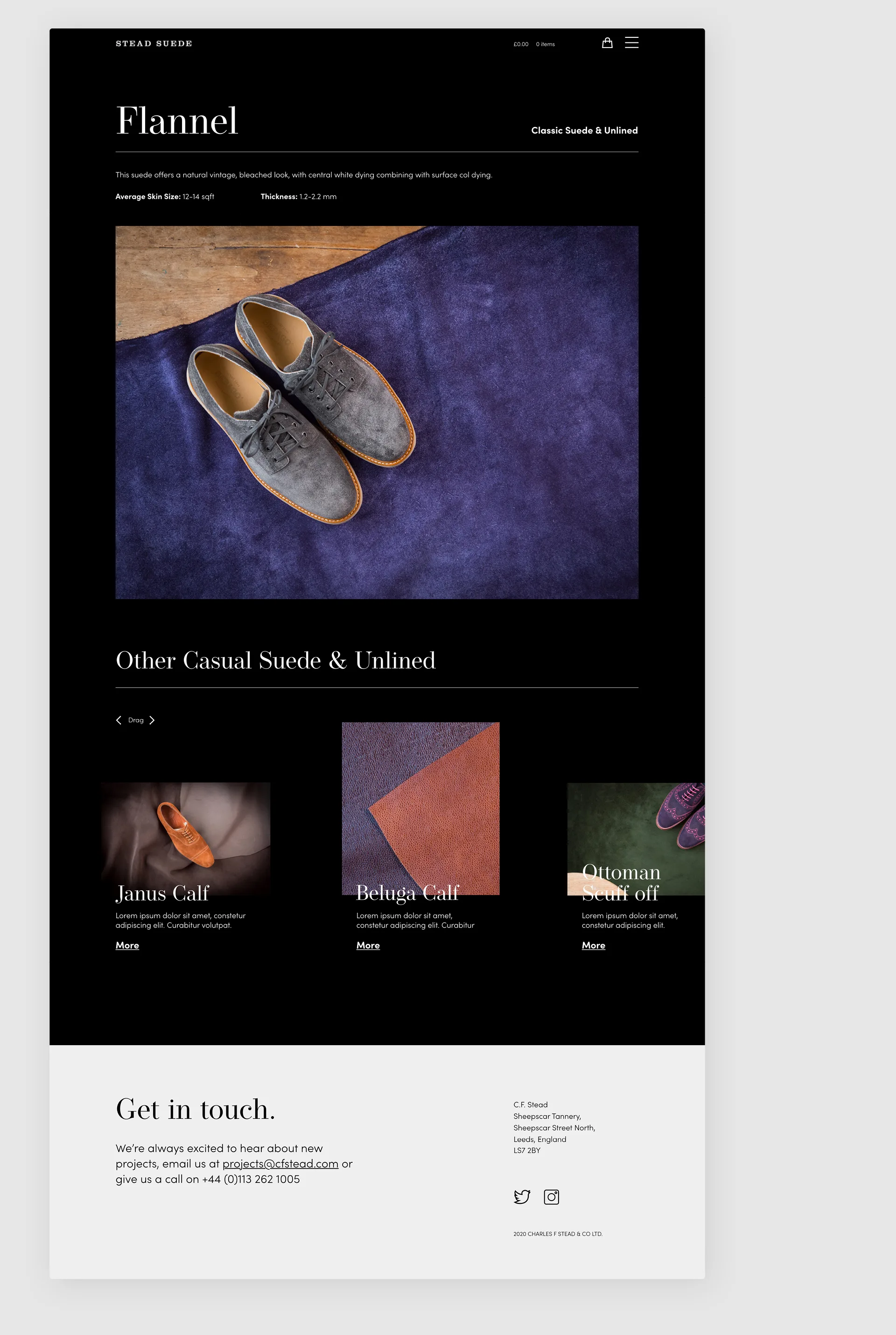Tap More under Ottoman Scuff off
Image resolution: width=896 pixels, height=1335 pixels.
click(x=593, y=945)
